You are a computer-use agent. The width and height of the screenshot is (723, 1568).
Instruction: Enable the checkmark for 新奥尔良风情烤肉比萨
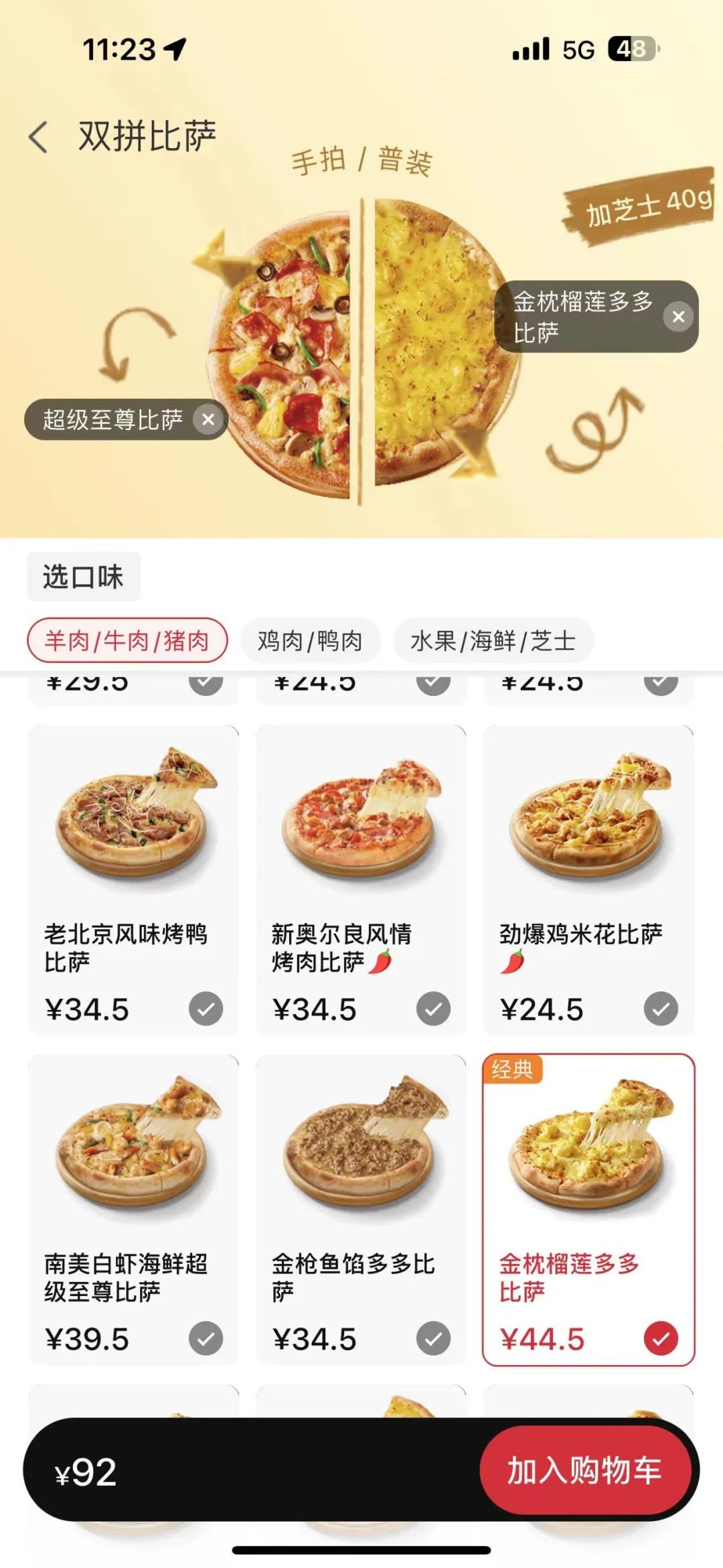433,1007
